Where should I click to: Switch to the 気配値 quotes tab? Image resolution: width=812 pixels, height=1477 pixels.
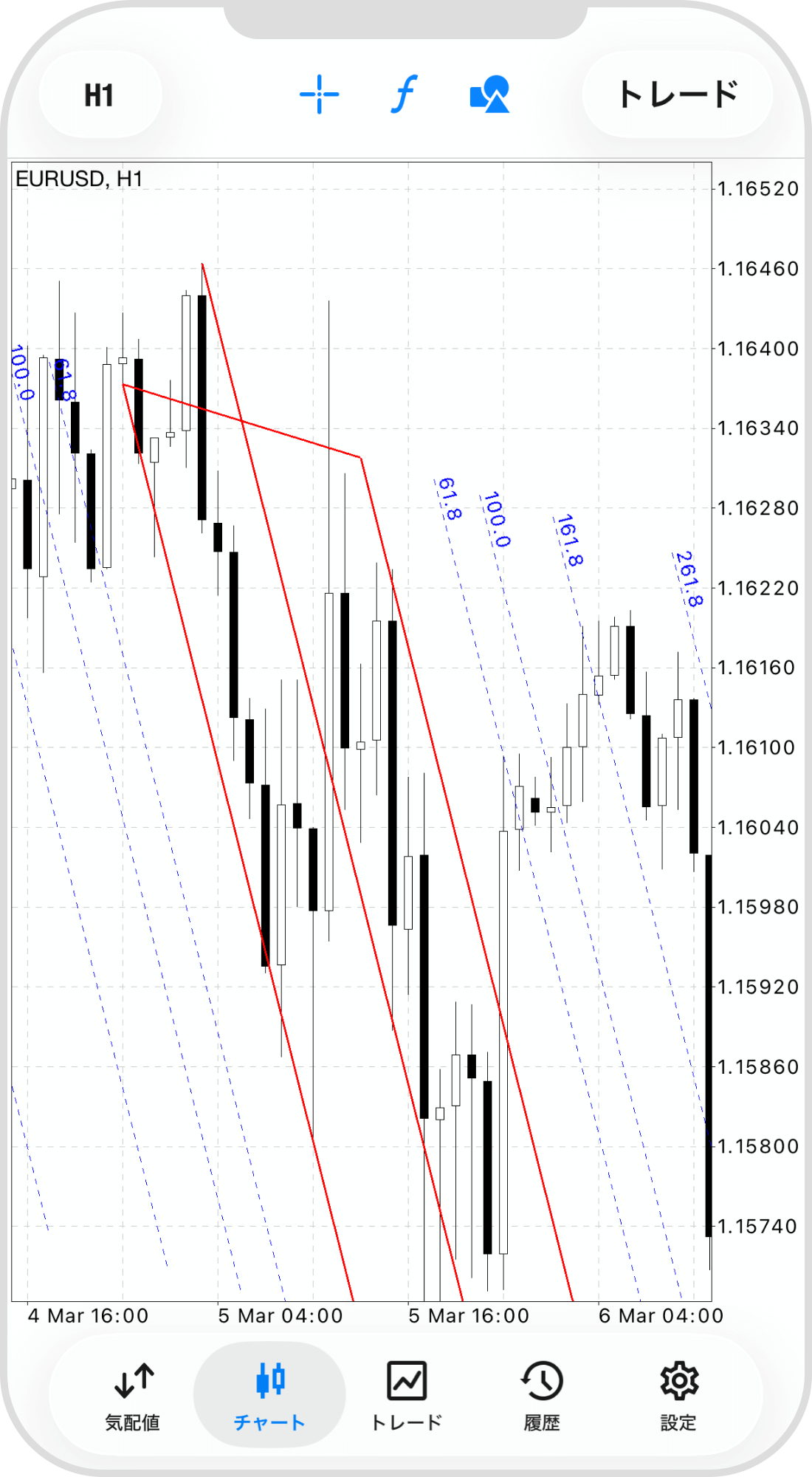tap(133, 1394)
